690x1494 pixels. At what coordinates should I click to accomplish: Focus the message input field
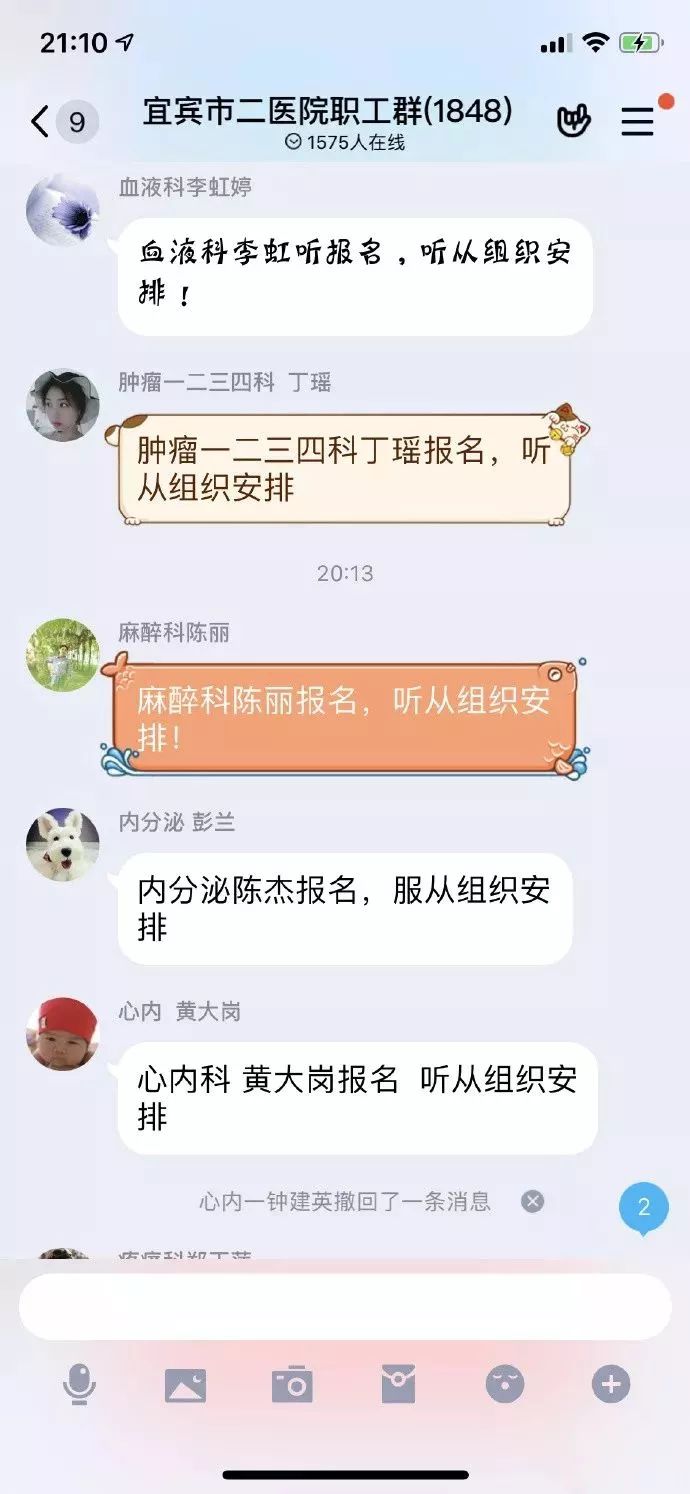(345, 1306)
